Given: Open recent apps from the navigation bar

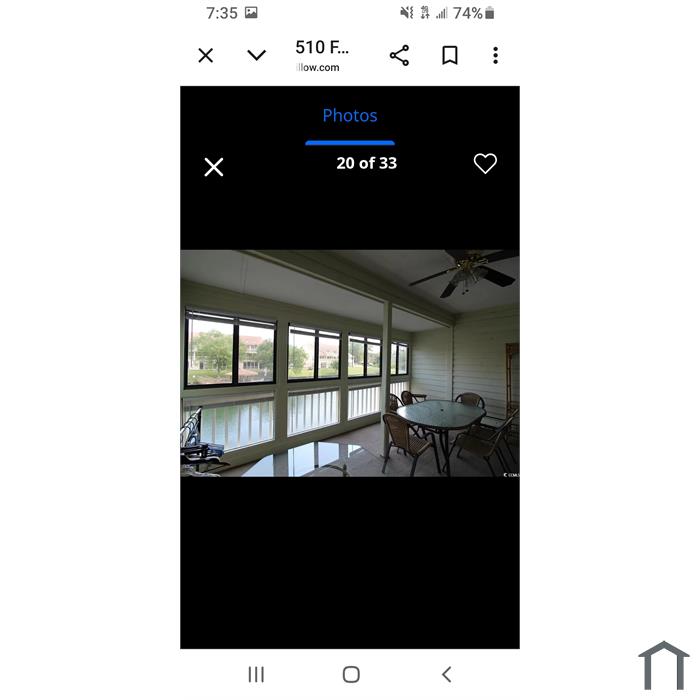Looking at the screenshot, I should click(x=256, y=674).
